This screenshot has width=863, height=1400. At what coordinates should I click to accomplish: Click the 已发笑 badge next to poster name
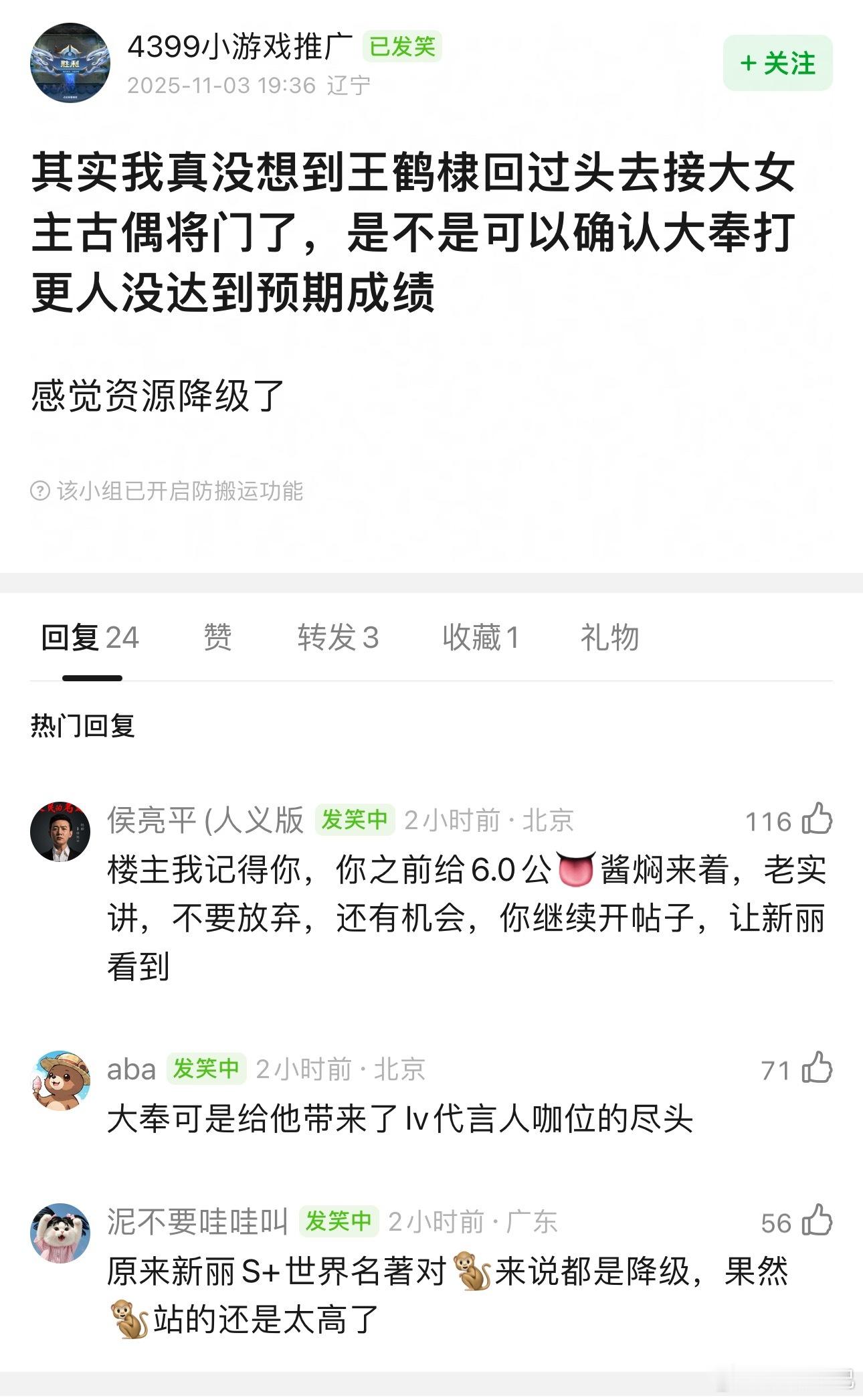pyautogui.click(x=402, y=48)
